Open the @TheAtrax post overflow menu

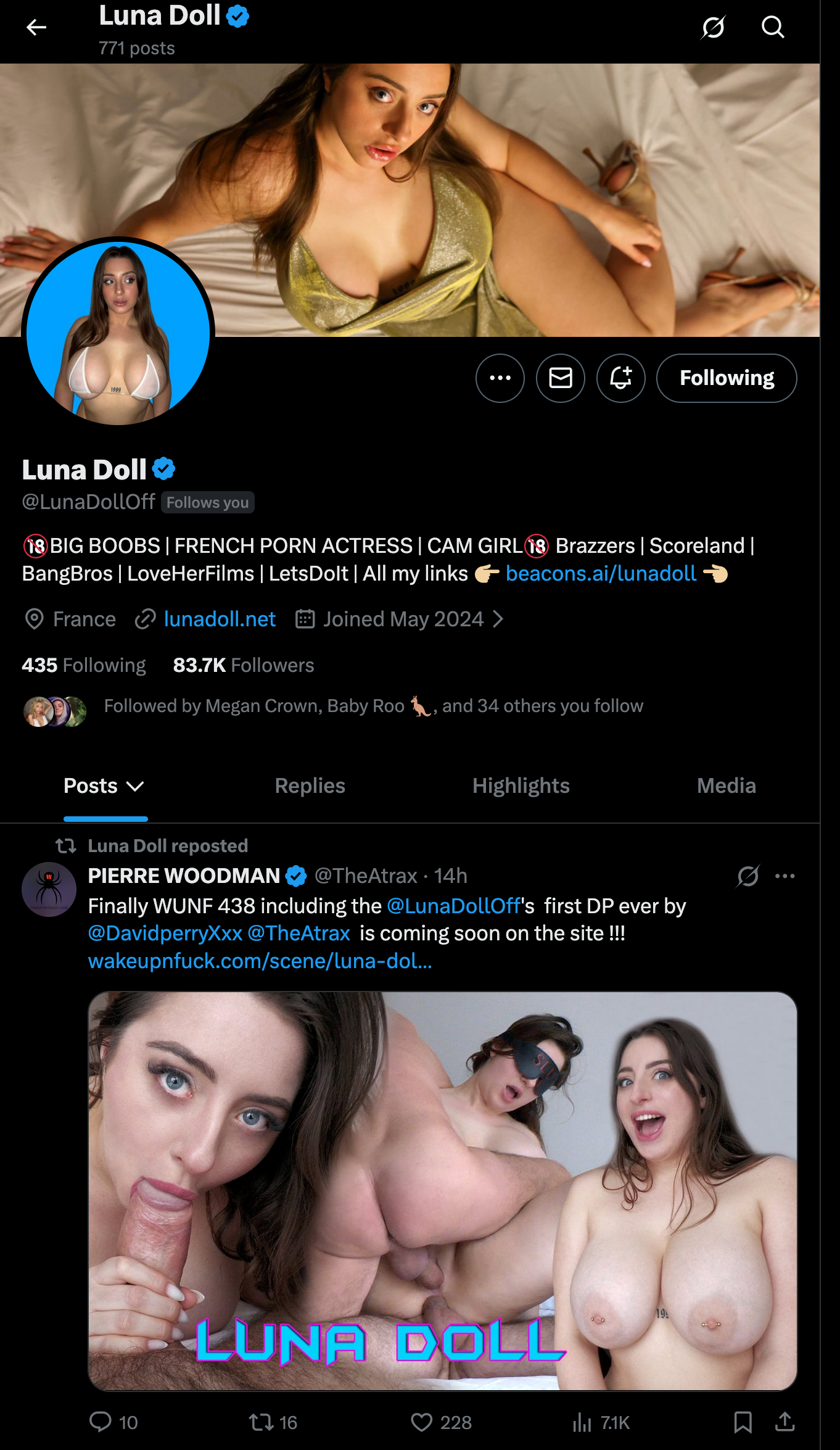click(784, 876)
